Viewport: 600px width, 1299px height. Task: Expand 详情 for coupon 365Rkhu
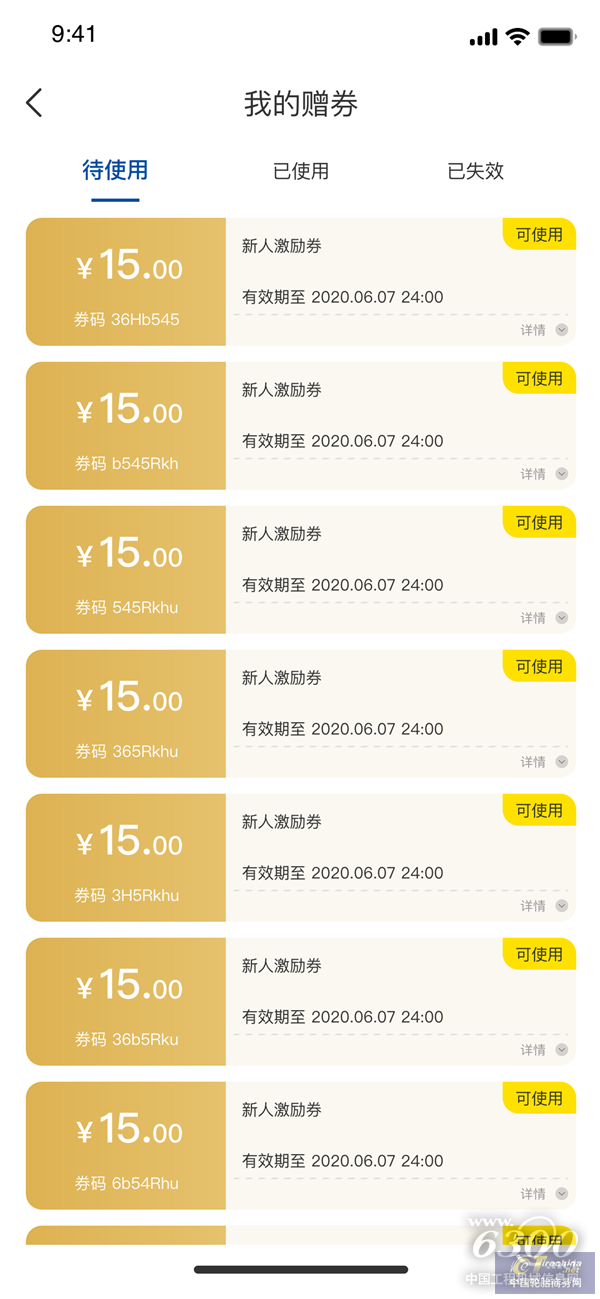[544, 762]
